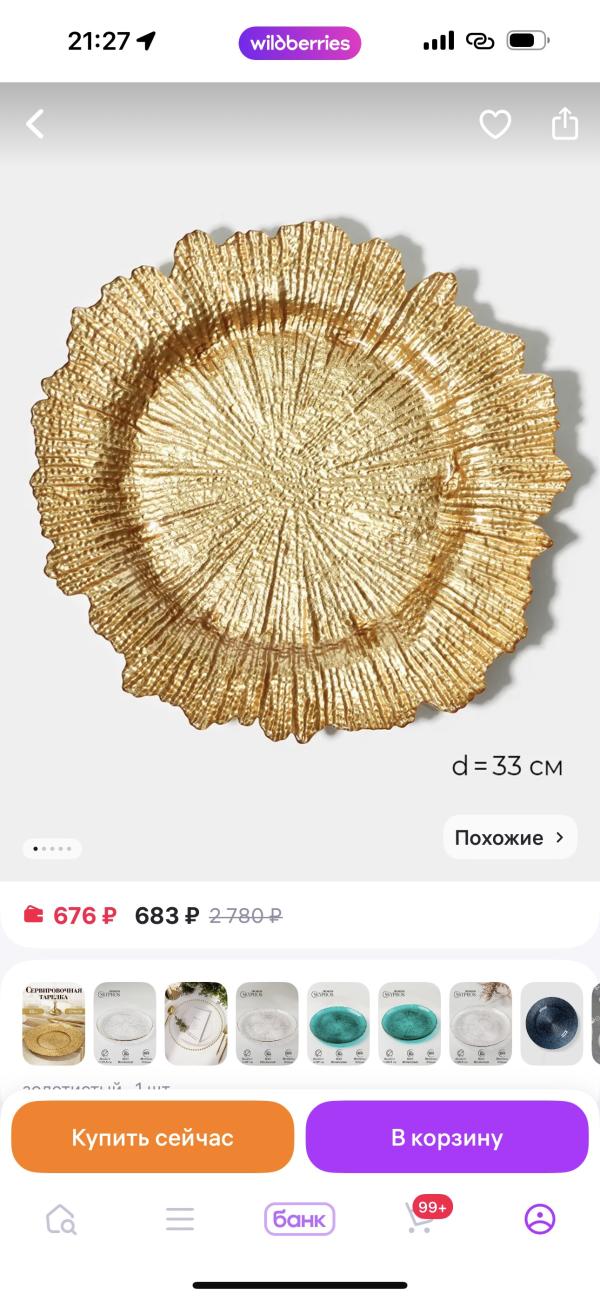The image size is (600, 1300).
Task: Open the catalog menu tab
Action: [x=180, y=1219]
